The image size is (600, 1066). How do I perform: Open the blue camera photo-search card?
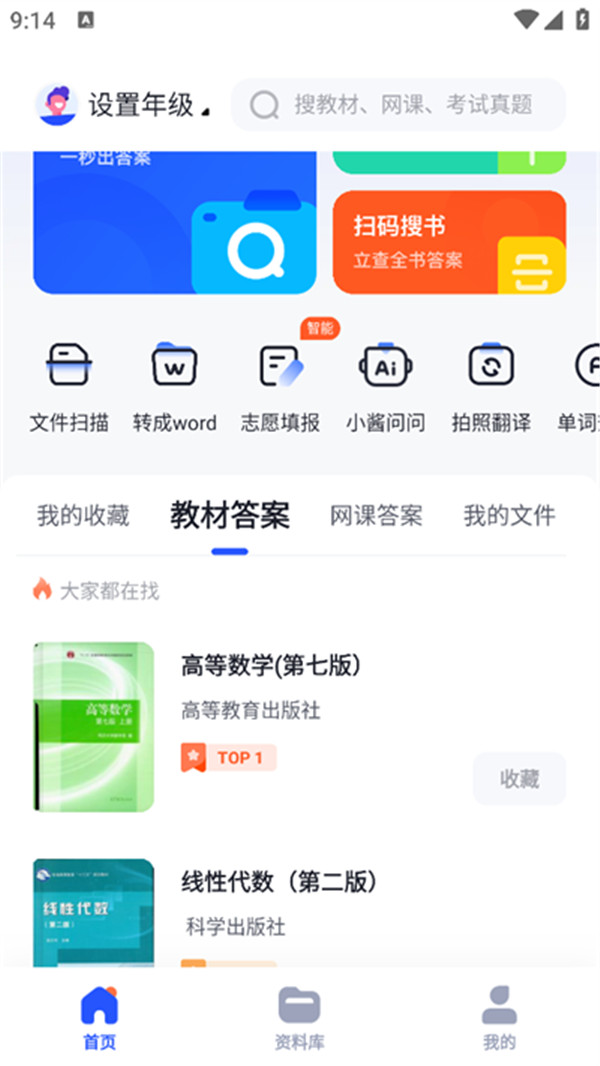coord(175,225)
